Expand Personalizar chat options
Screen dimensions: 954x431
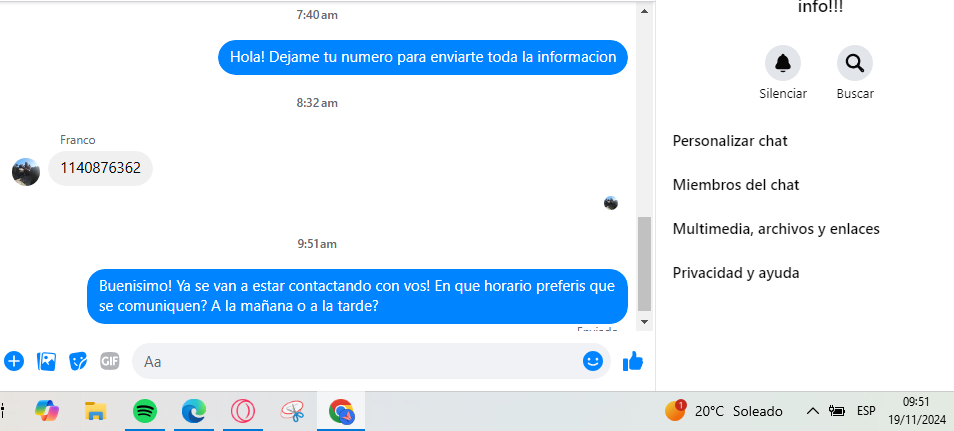(730, 141)
